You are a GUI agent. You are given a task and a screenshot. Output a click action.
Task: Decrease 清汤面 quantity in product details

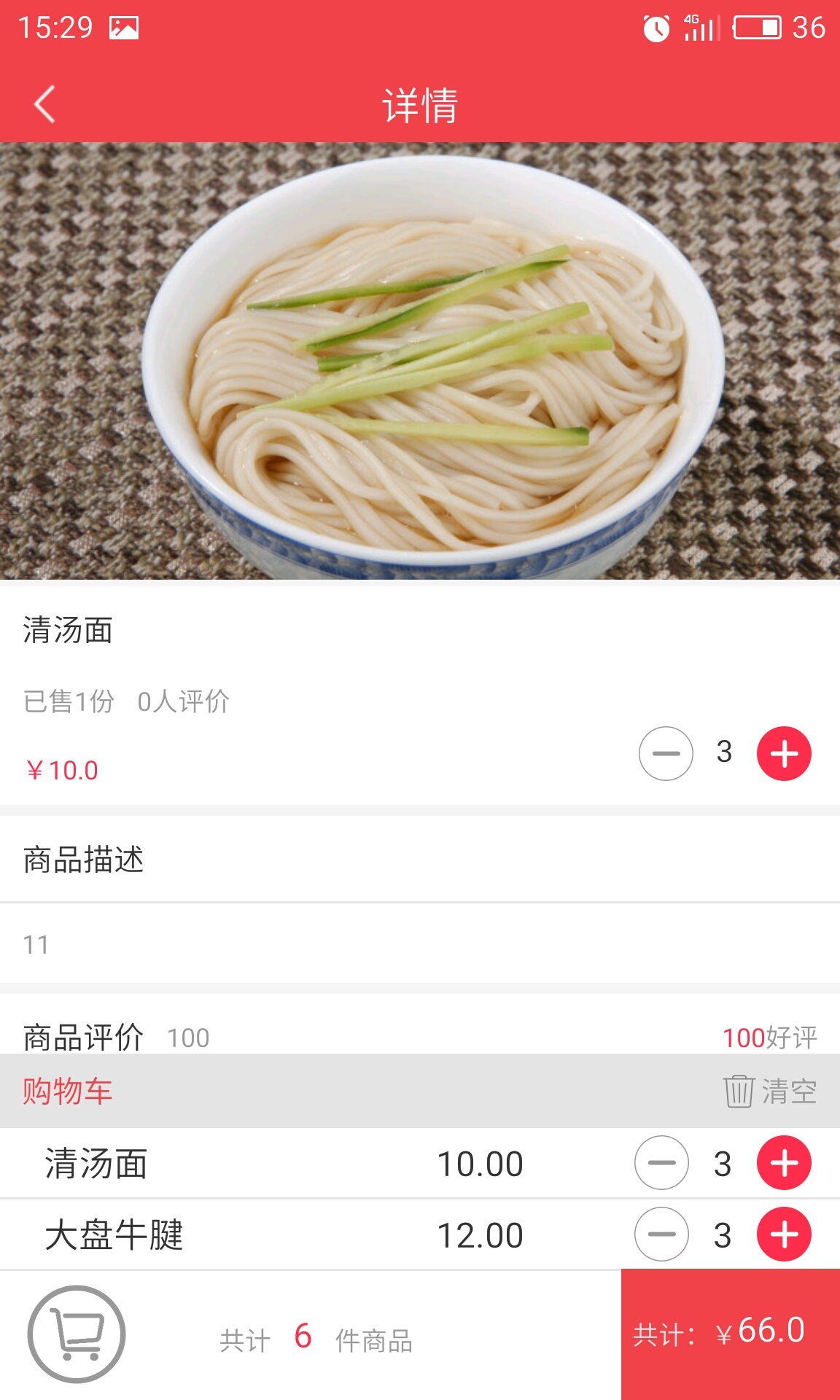tap(665, 753)
